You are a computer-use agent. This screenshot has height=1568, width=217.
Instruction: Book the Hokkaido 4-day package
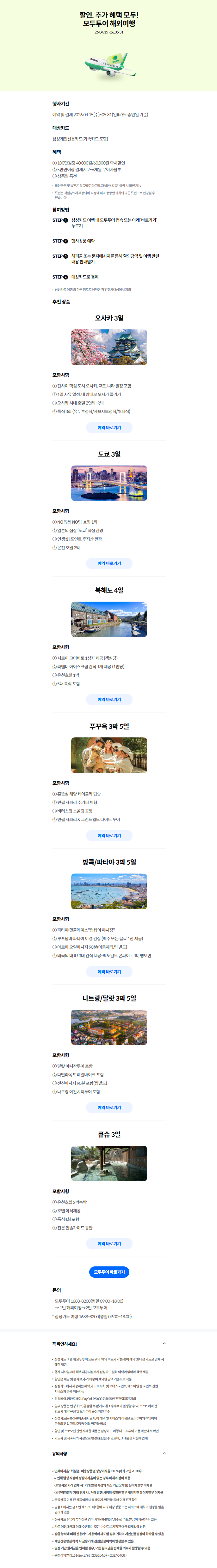109,700
